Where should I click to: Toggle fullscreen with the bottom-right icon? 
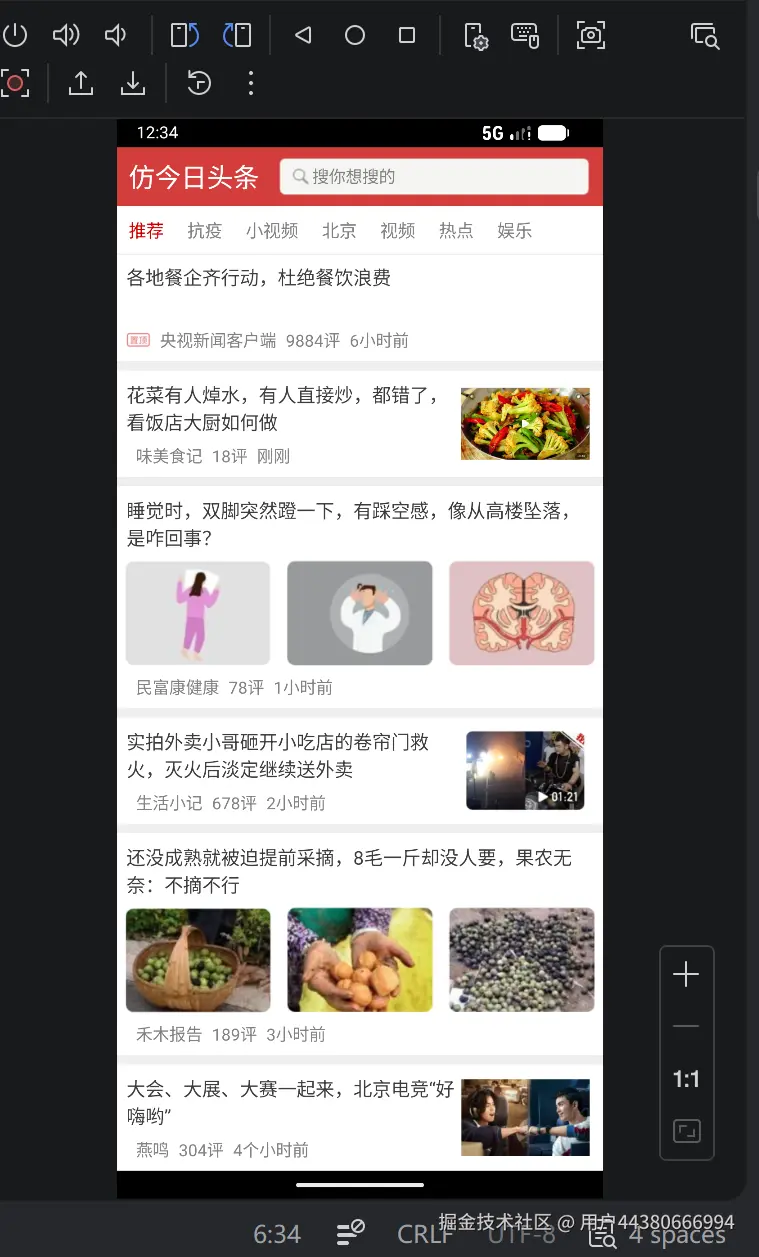(687, 1130)
